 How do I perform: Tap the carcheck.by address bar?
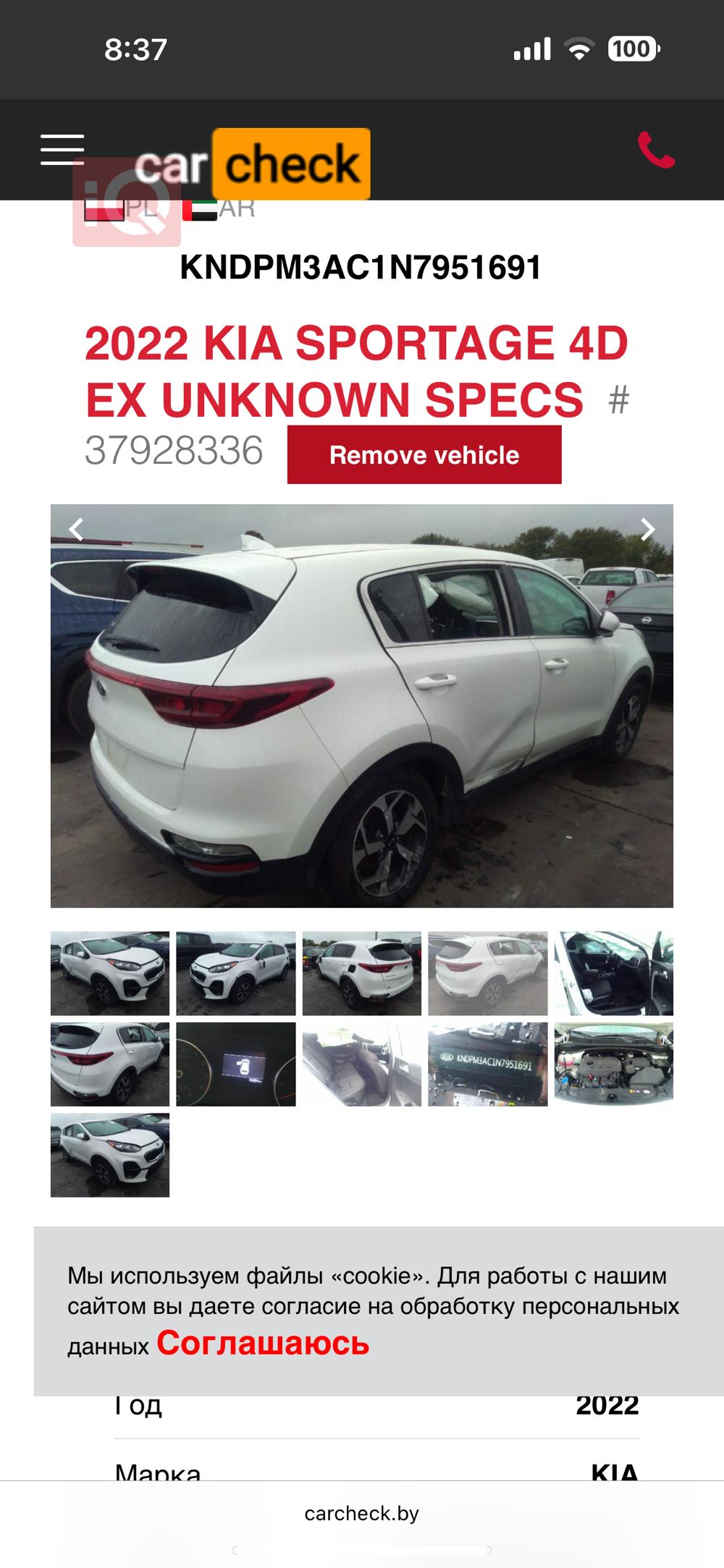pos(361,1513)
